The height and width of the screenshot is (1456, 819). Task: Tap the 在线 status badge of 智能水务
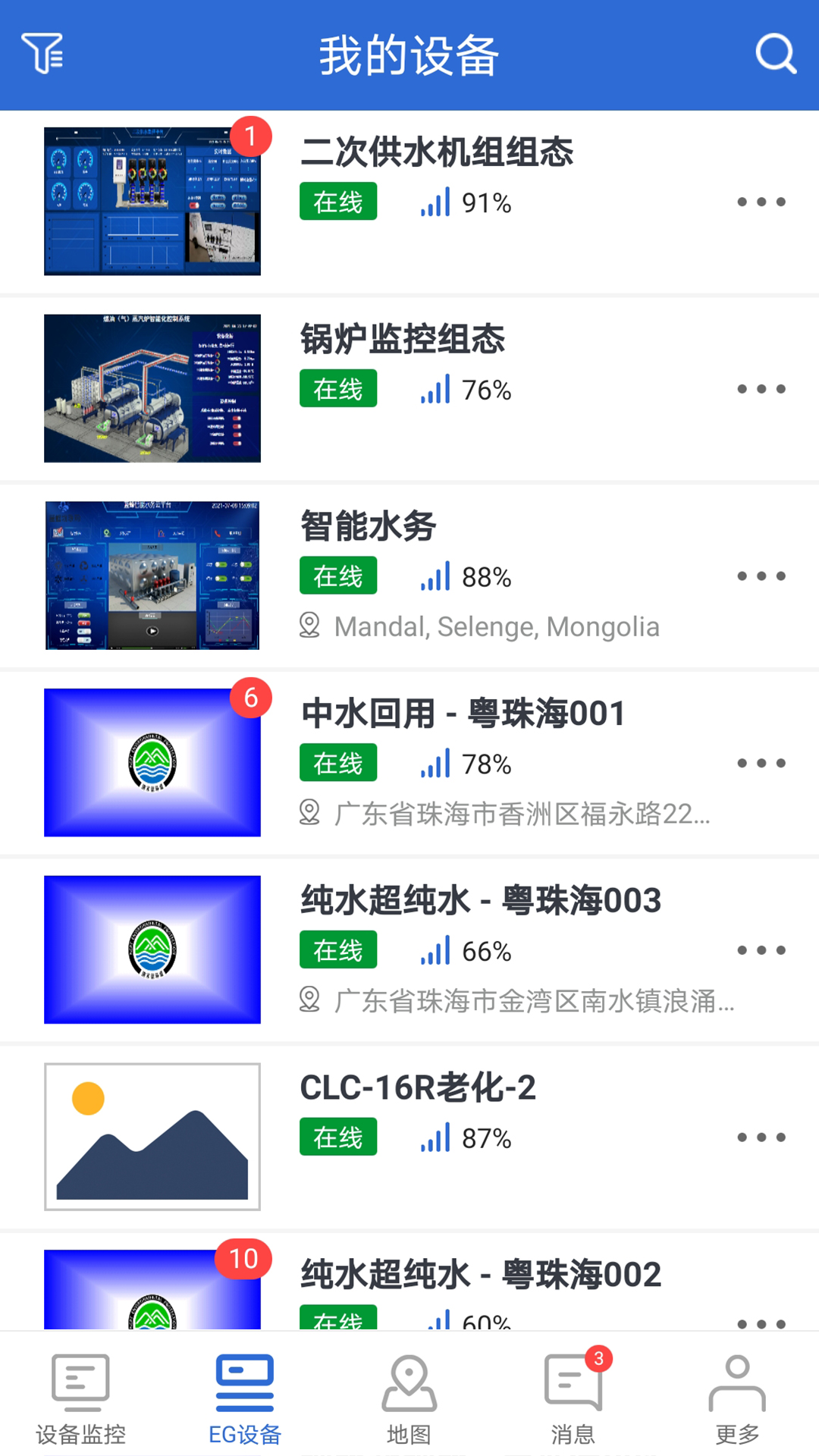pos(337,576)
